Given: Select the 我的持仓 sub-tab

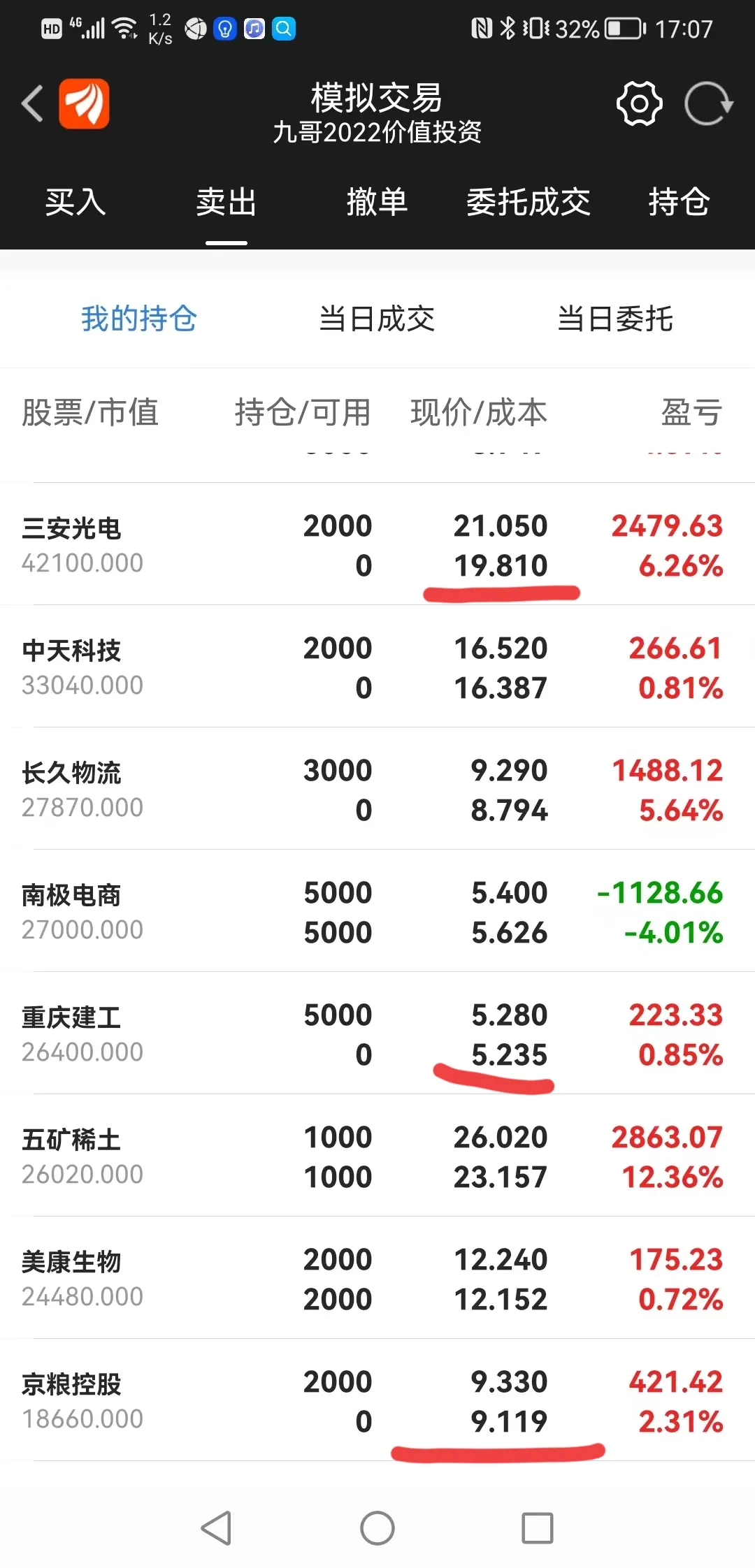Looking at the screenshot, I should (139, 319).
